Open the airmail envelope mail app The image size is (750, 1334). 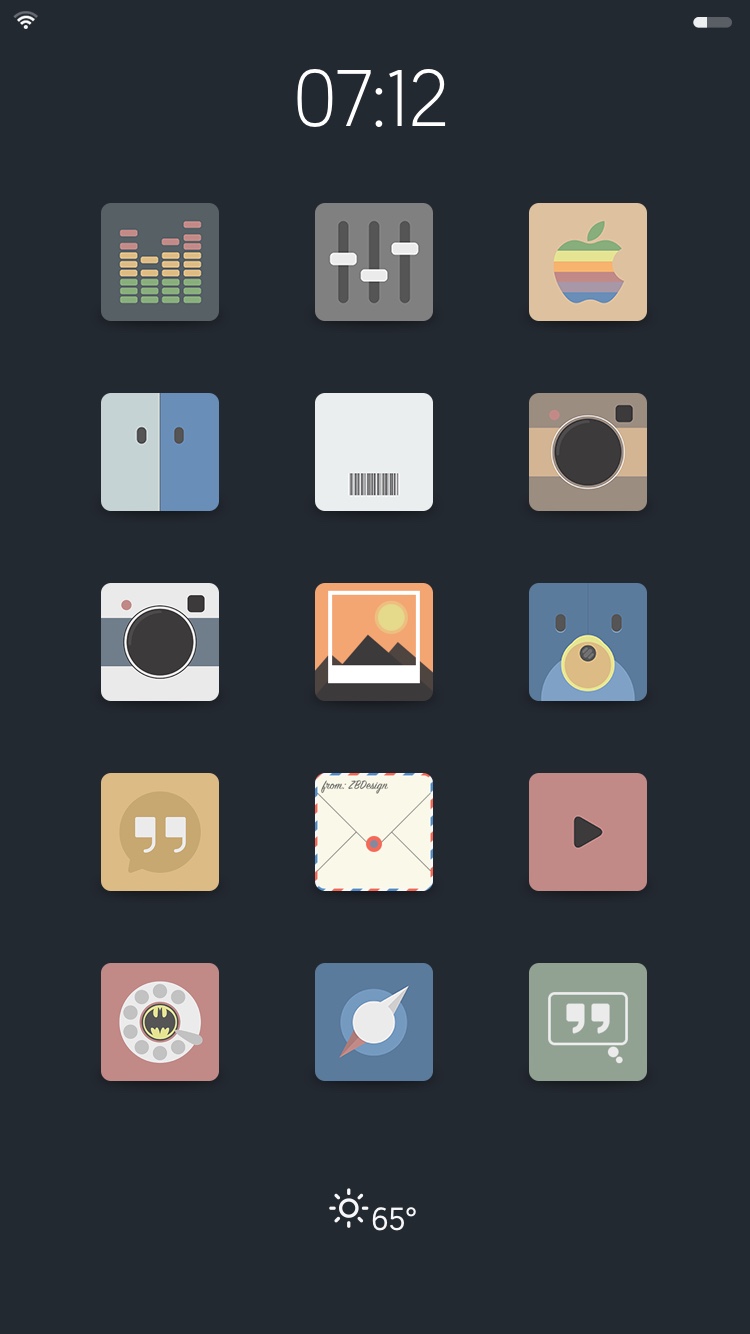tap(374, 832)
